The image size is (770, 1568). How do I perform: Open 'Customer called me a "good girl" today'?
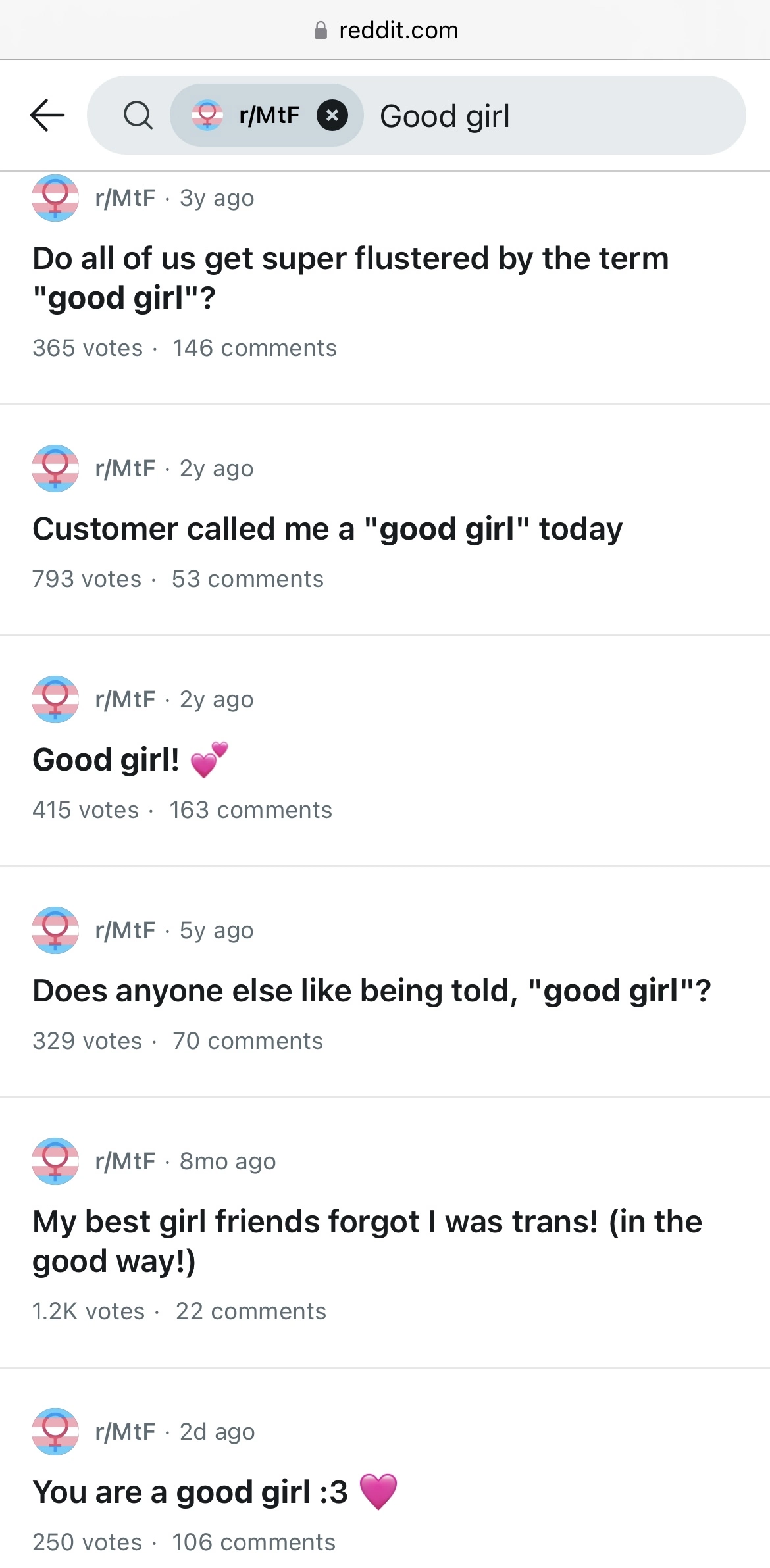click(x=328, y=529)
